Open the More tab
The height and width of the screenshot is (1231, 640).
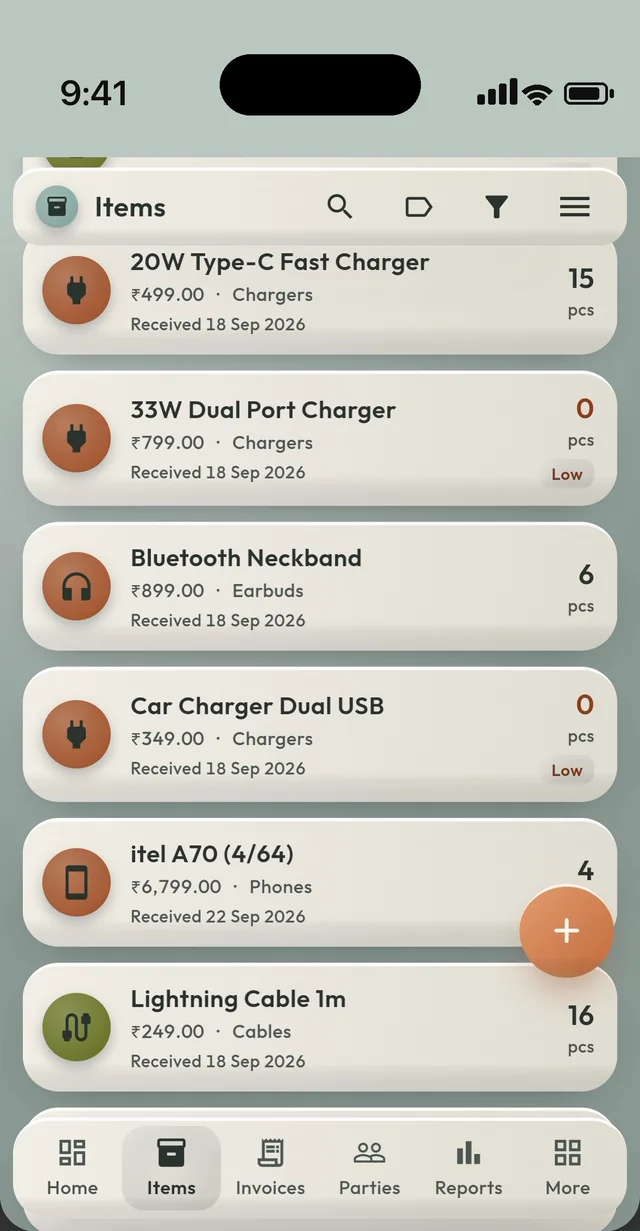(x=567, y=1167)
